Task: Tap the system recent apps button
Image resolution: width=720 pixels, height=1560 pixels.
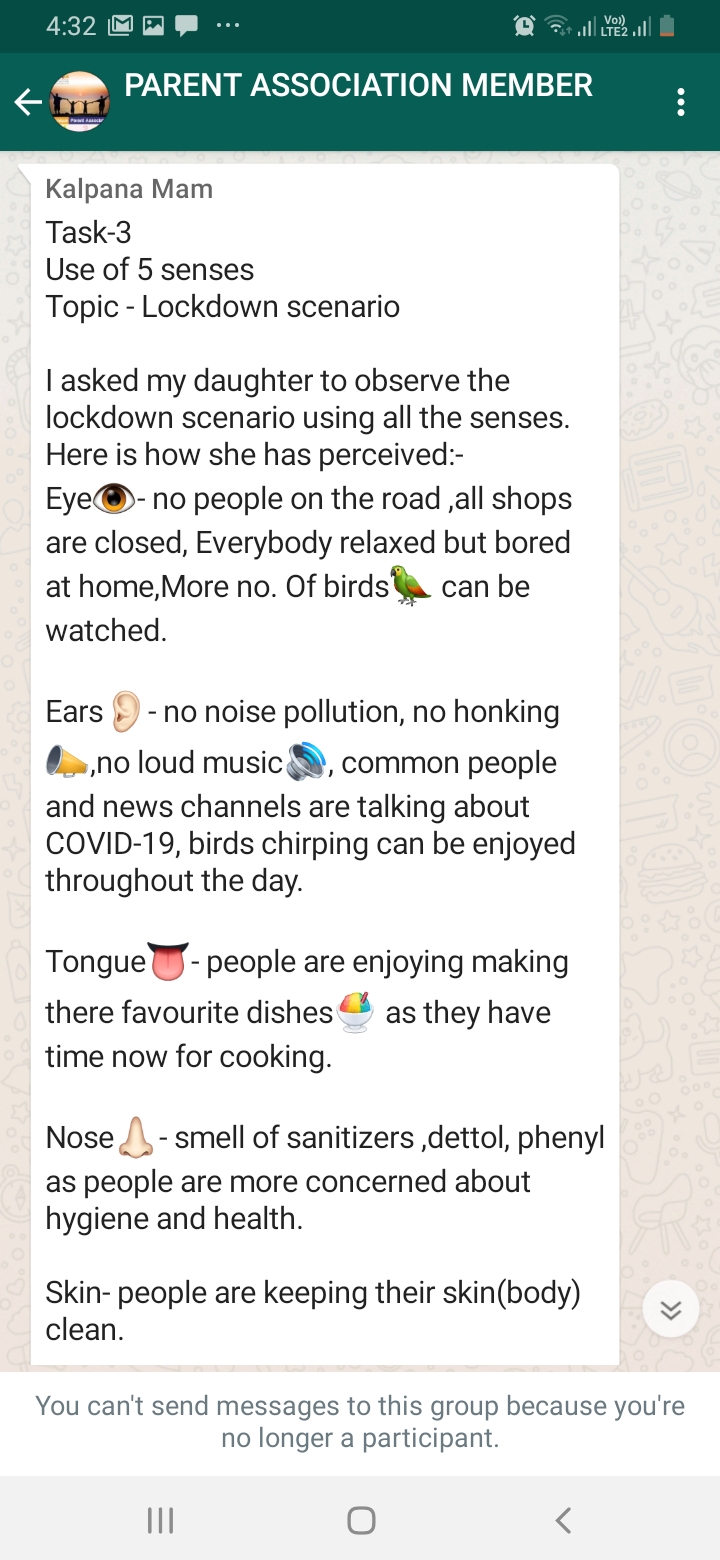Action: point(160,1521)
